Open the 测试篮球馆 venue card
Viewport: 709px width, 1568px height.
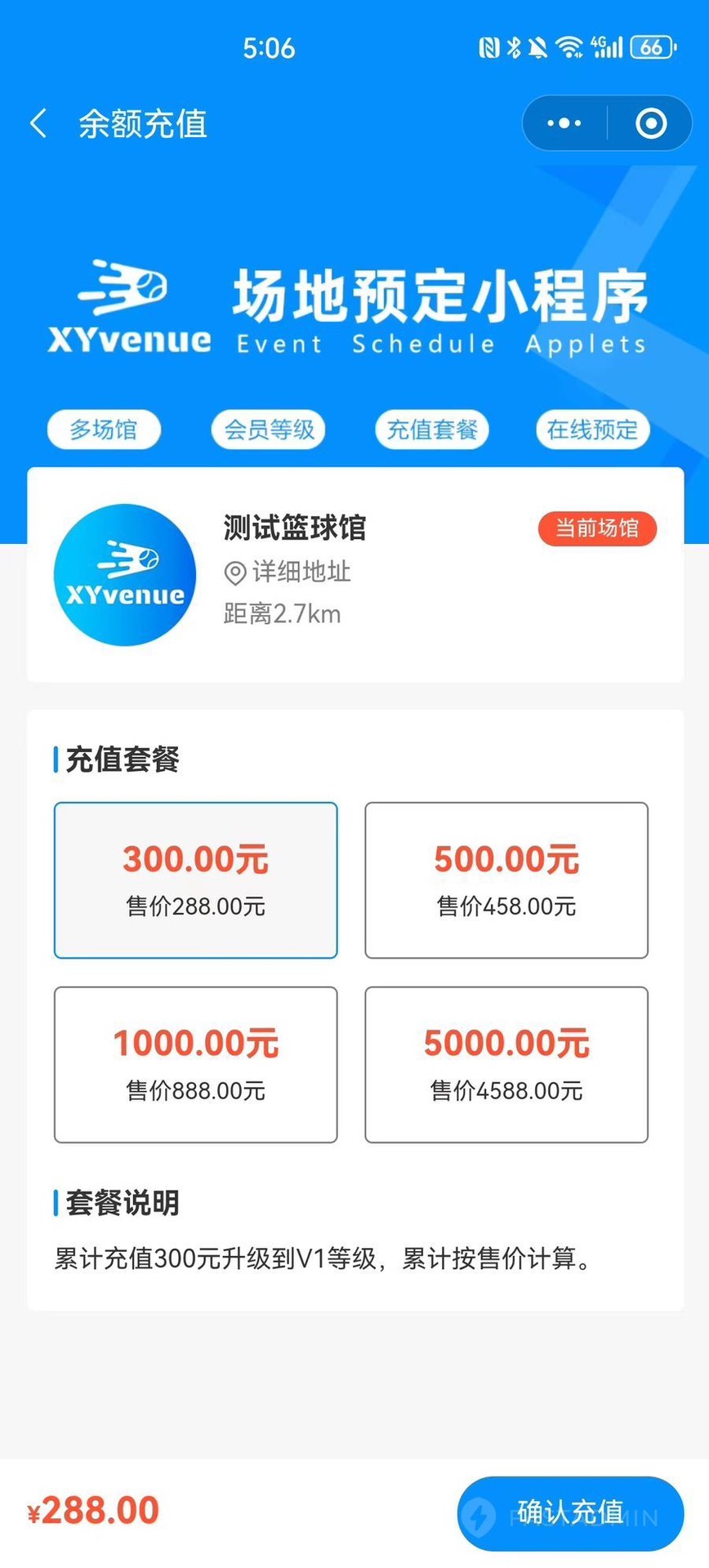(x=354, y=575)
